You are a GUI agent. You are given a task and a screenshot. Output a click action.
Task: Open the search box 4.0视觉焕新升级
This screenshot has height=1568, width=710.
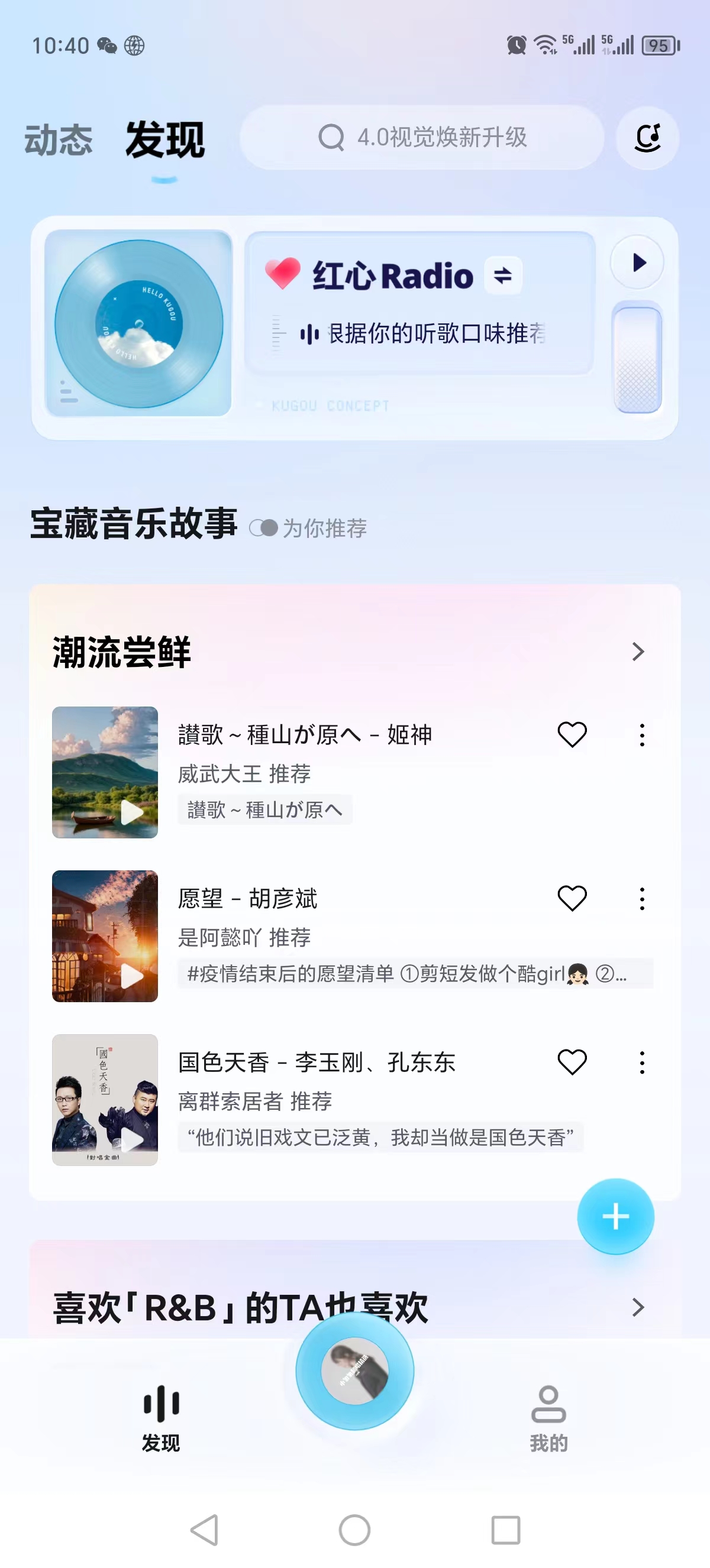pyautogui.click(x=421, y=138)
